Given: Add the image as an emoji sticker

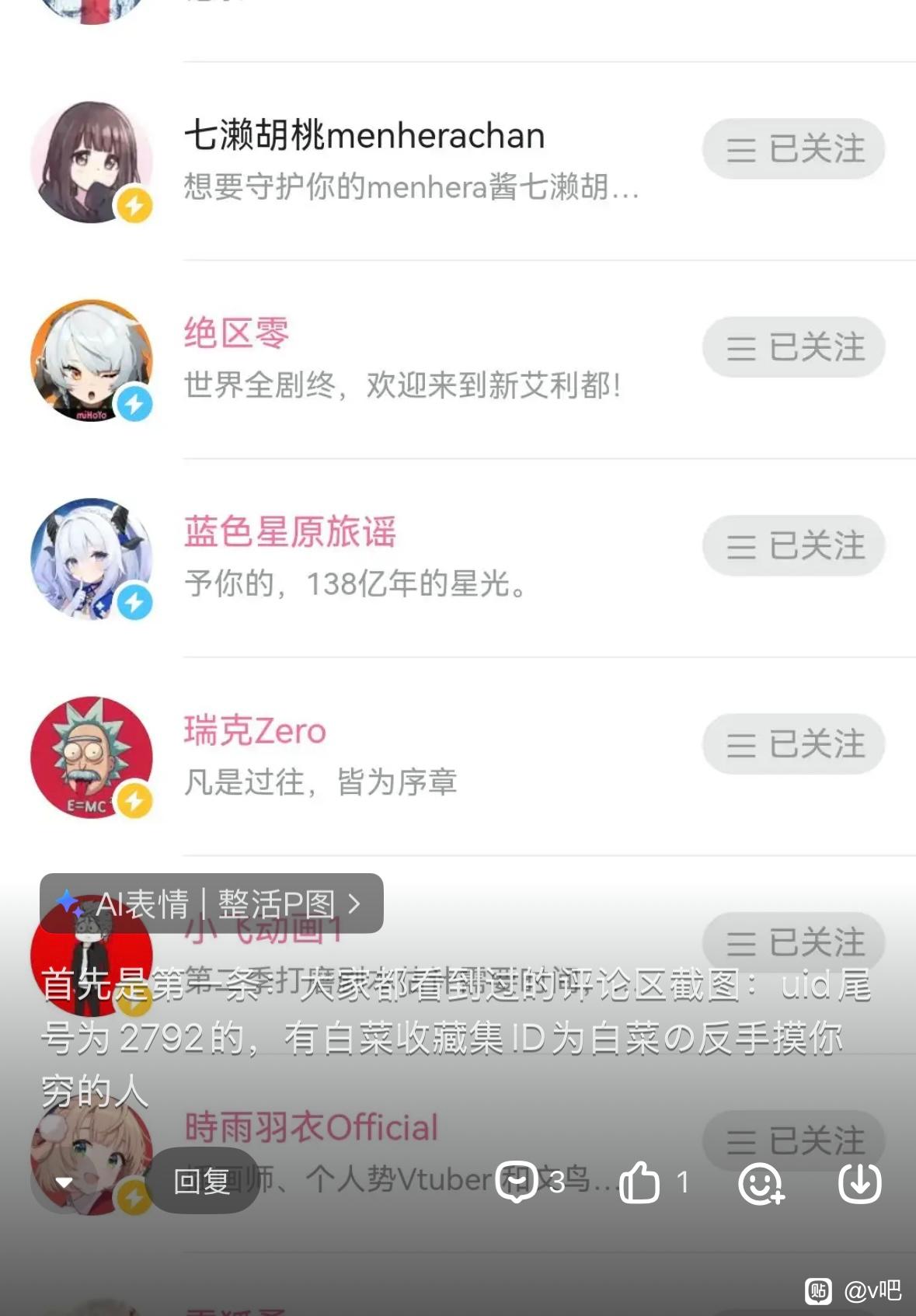Looking at the screenshot, I should [x=760, y=1183].
